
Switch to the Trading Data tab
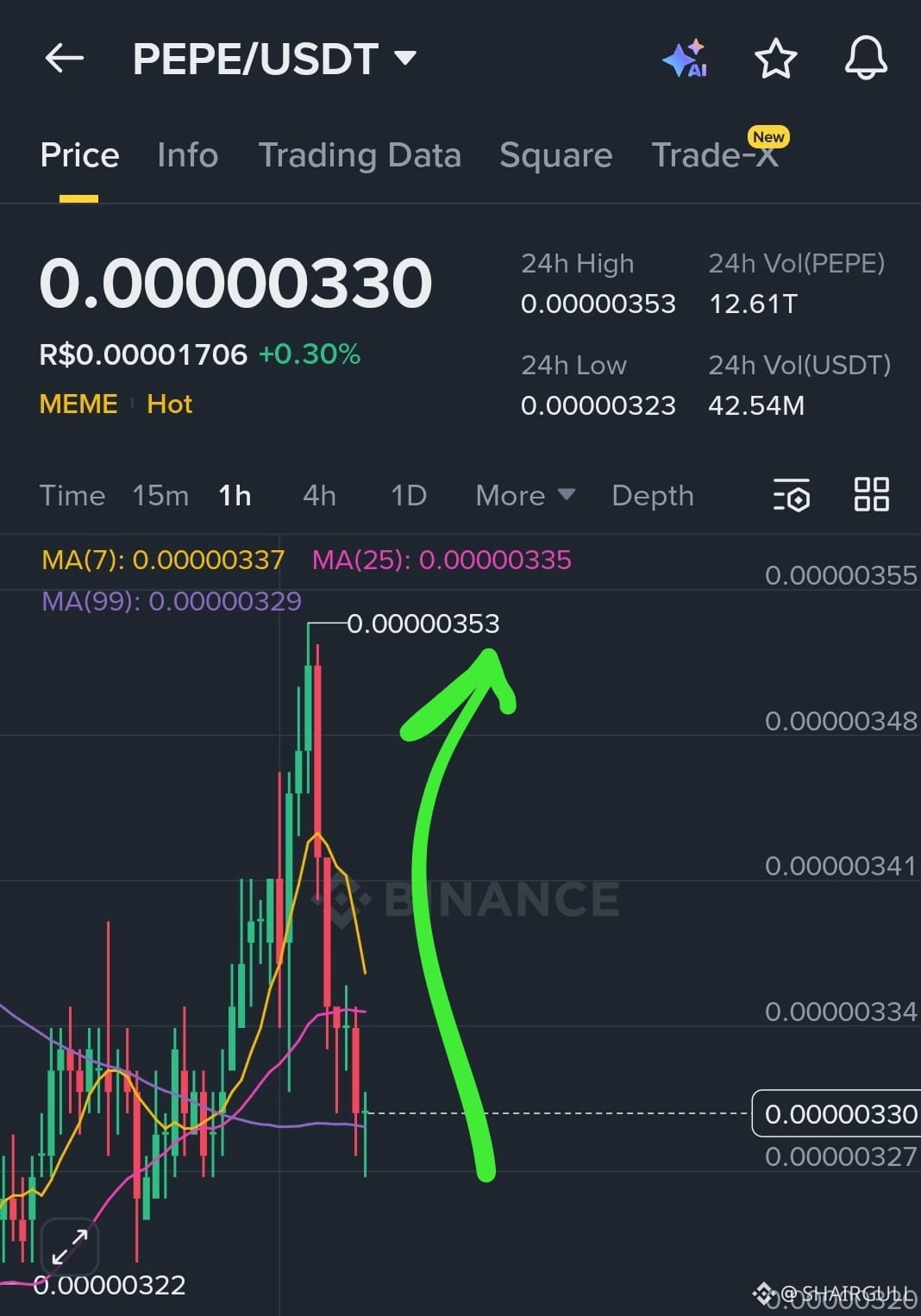[360, 155]
